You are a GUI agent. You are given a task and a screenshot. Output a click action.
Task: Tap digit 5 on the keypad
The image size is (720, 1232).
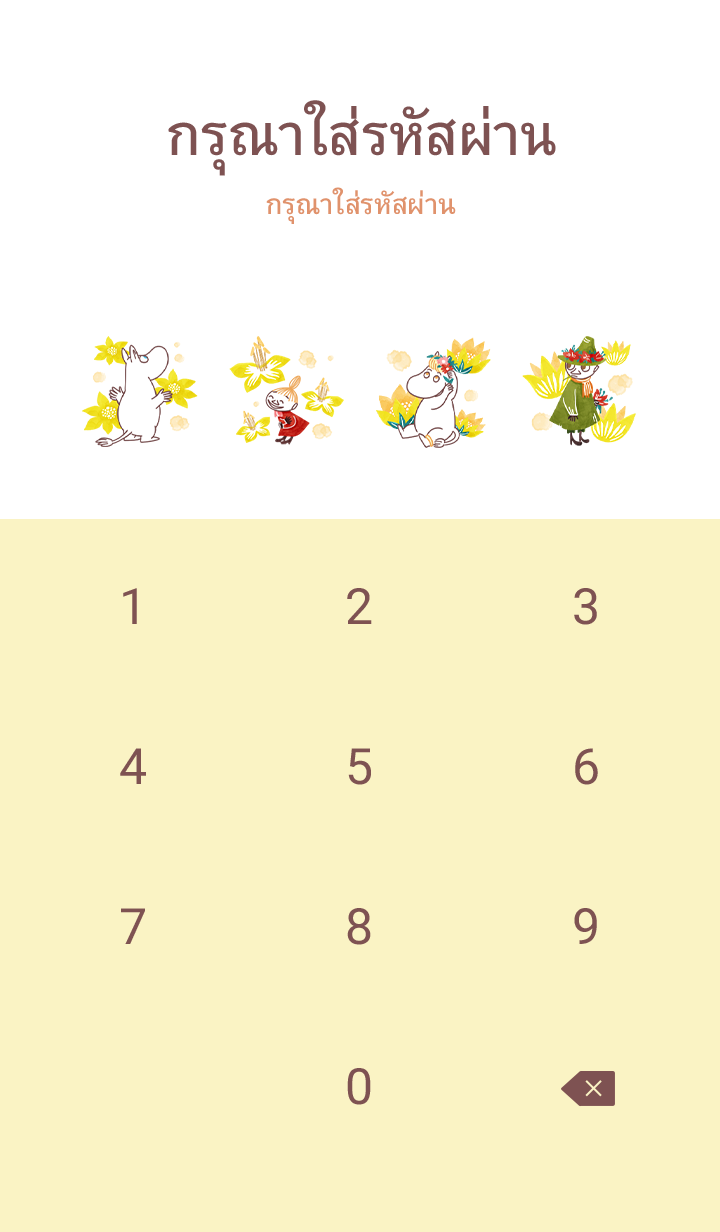[x=359, y=767]
